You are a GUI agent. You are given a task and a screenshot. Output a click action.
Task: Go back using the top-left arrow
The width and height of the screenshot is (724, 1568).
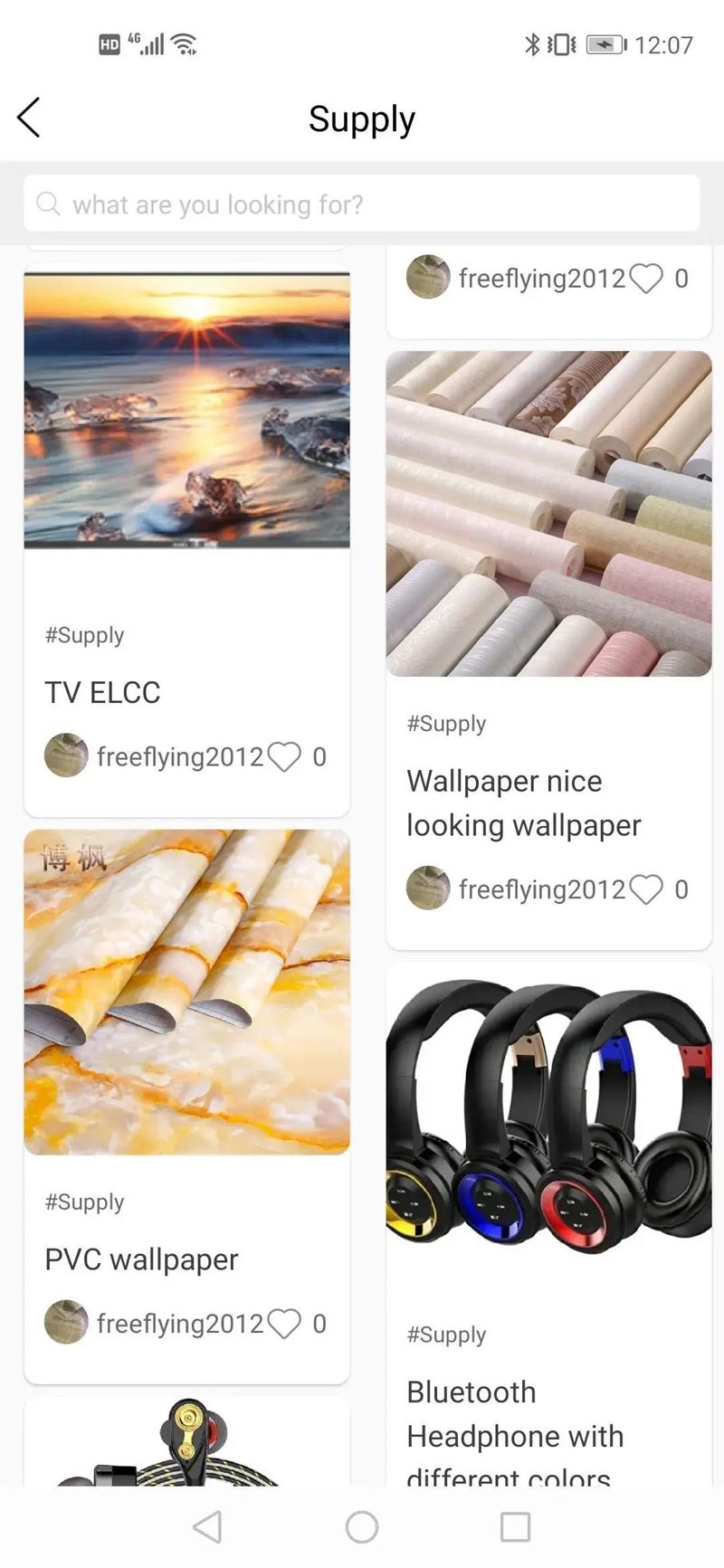(x=29, y=118)
